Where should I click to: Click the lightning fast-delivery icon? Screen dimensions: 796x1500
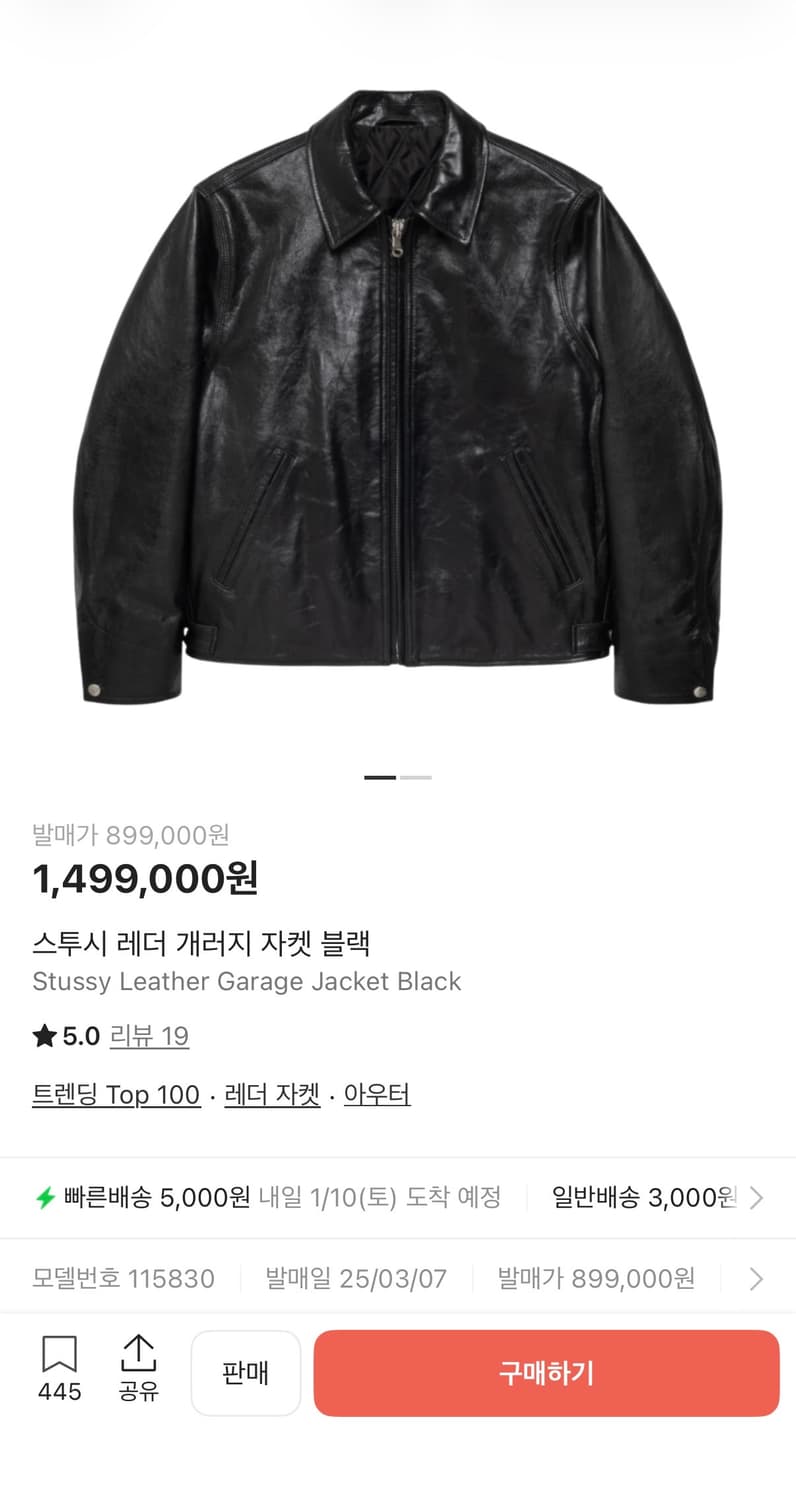tap(47, 1197)
